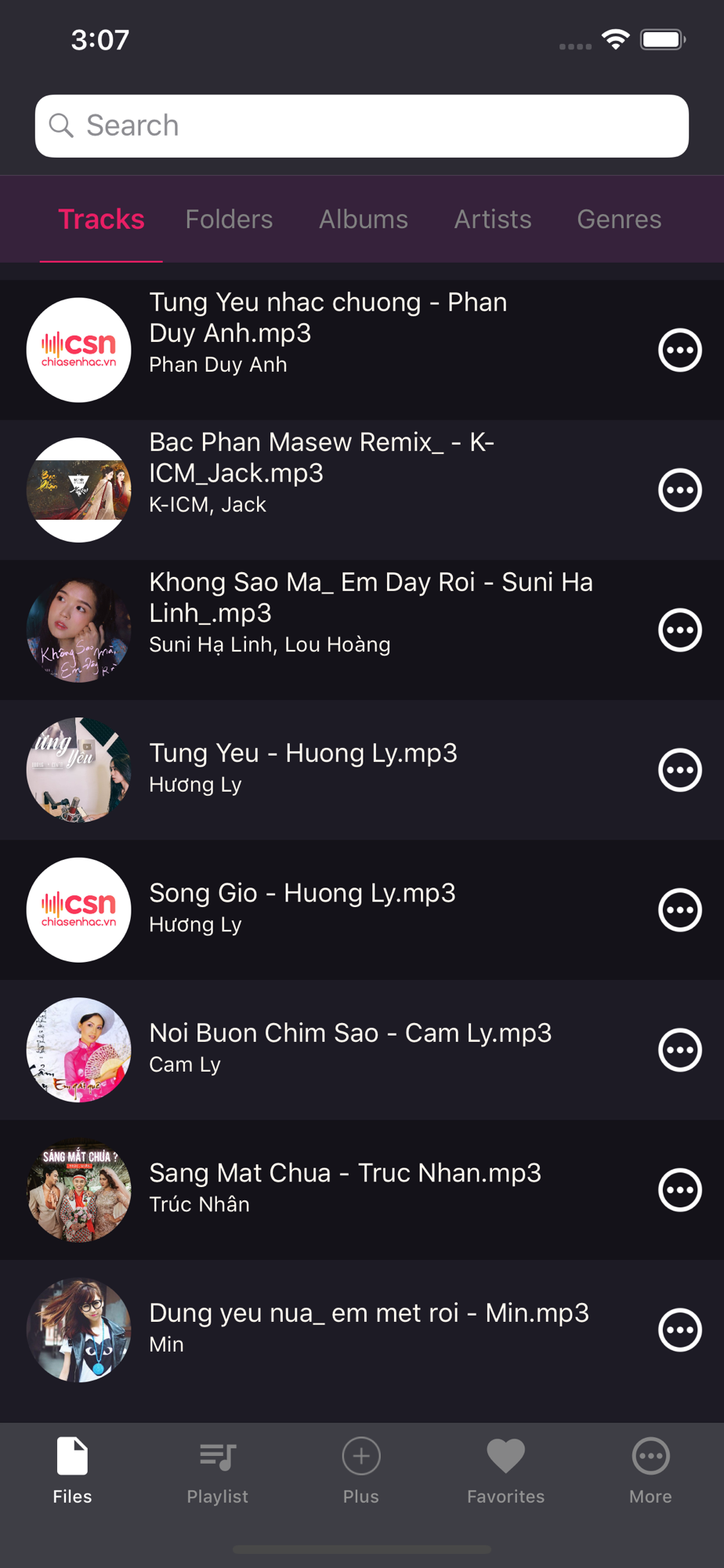Switch to the Folders tab
Image resolution: width=724 pixels, height=1568 pixels.
[x=229, y=220]
